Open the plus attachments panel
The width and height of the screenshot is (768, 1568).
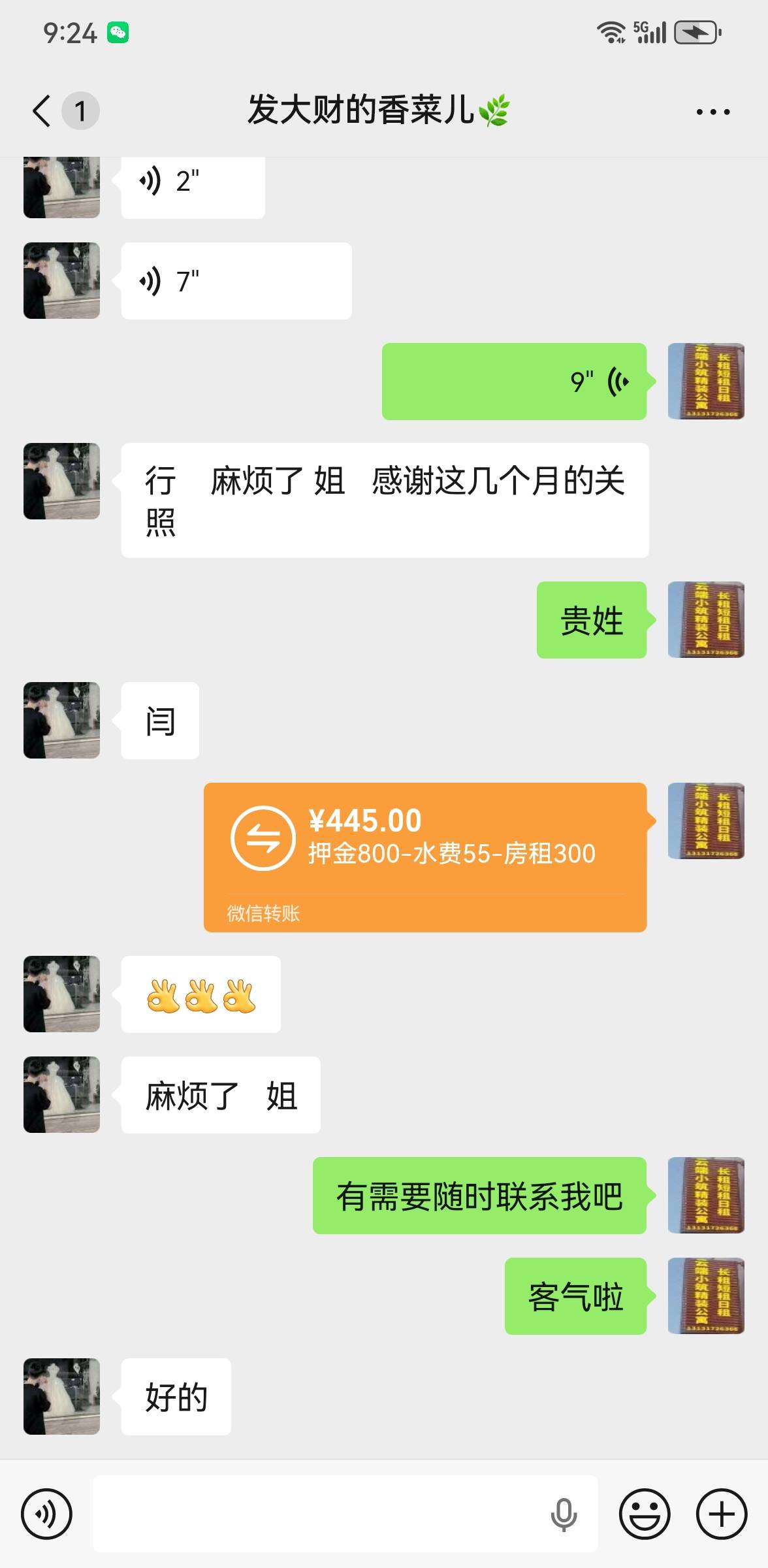(x=722, y=1514)
